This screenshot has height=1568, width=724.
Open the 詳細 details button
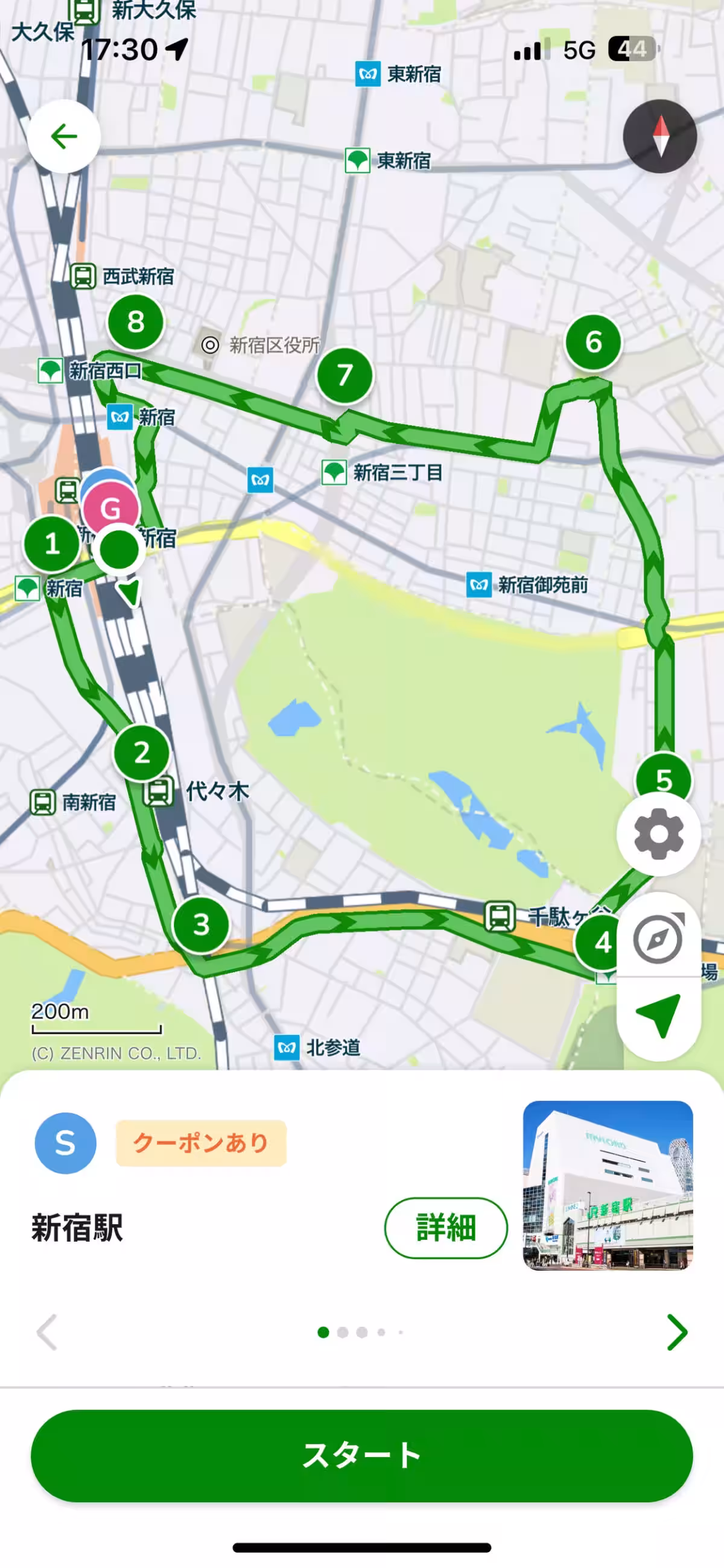pos(446,1227)
